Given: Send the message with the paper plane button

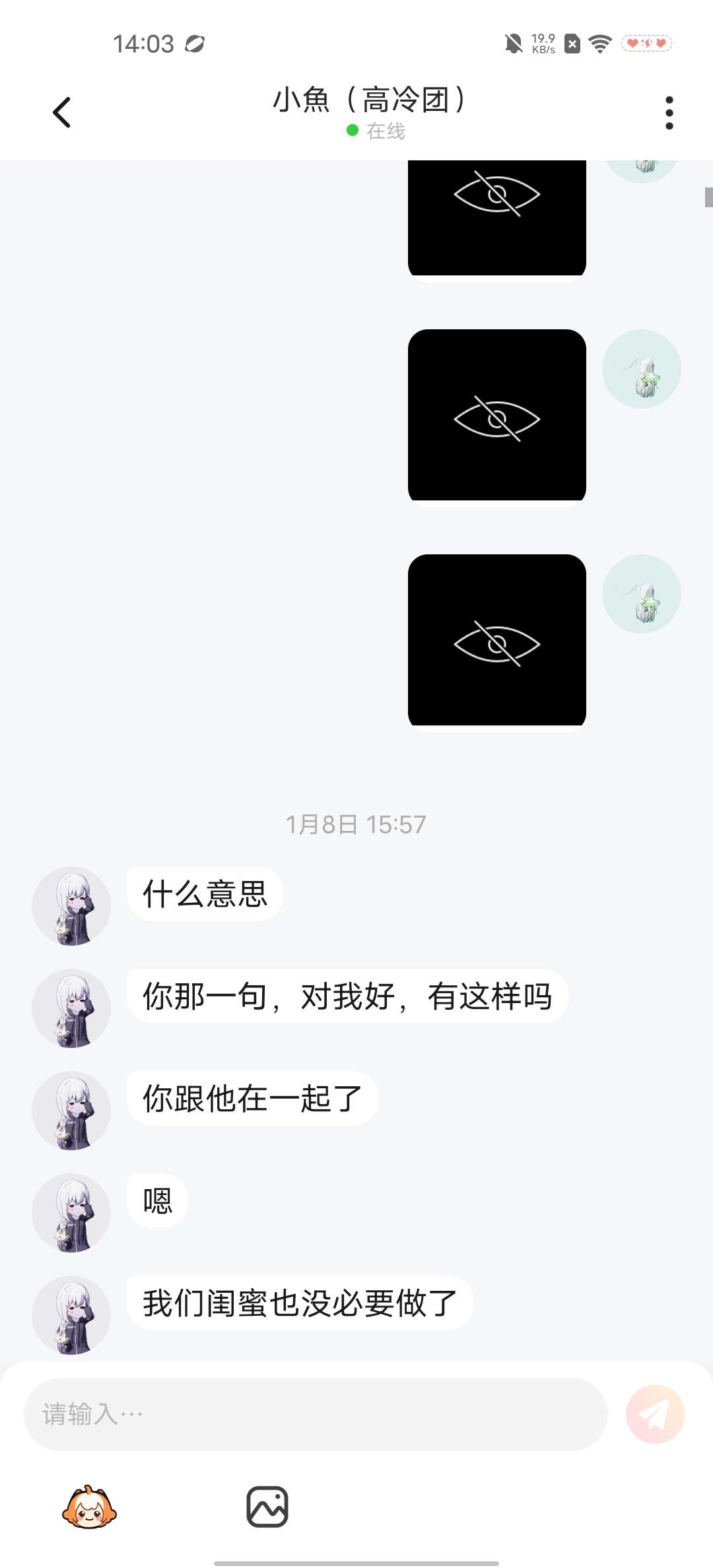Looking at the screenshot, I should pos(655,1414).
